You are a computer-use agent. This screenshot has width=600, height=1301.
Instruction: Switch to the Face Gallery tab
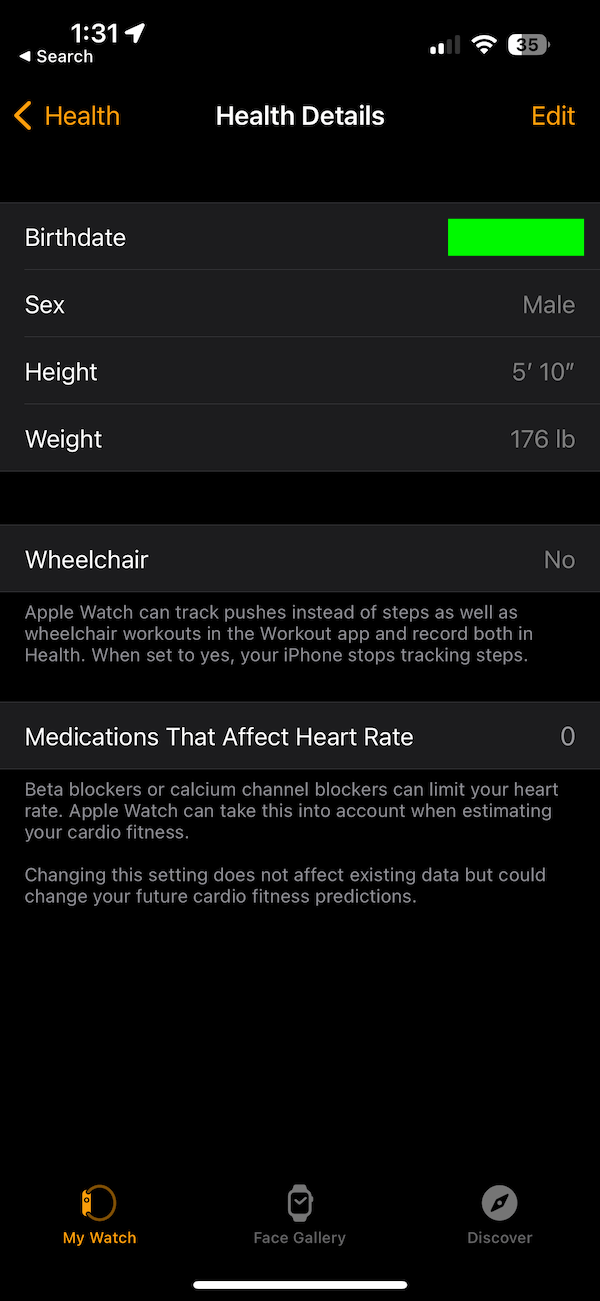299,1215
